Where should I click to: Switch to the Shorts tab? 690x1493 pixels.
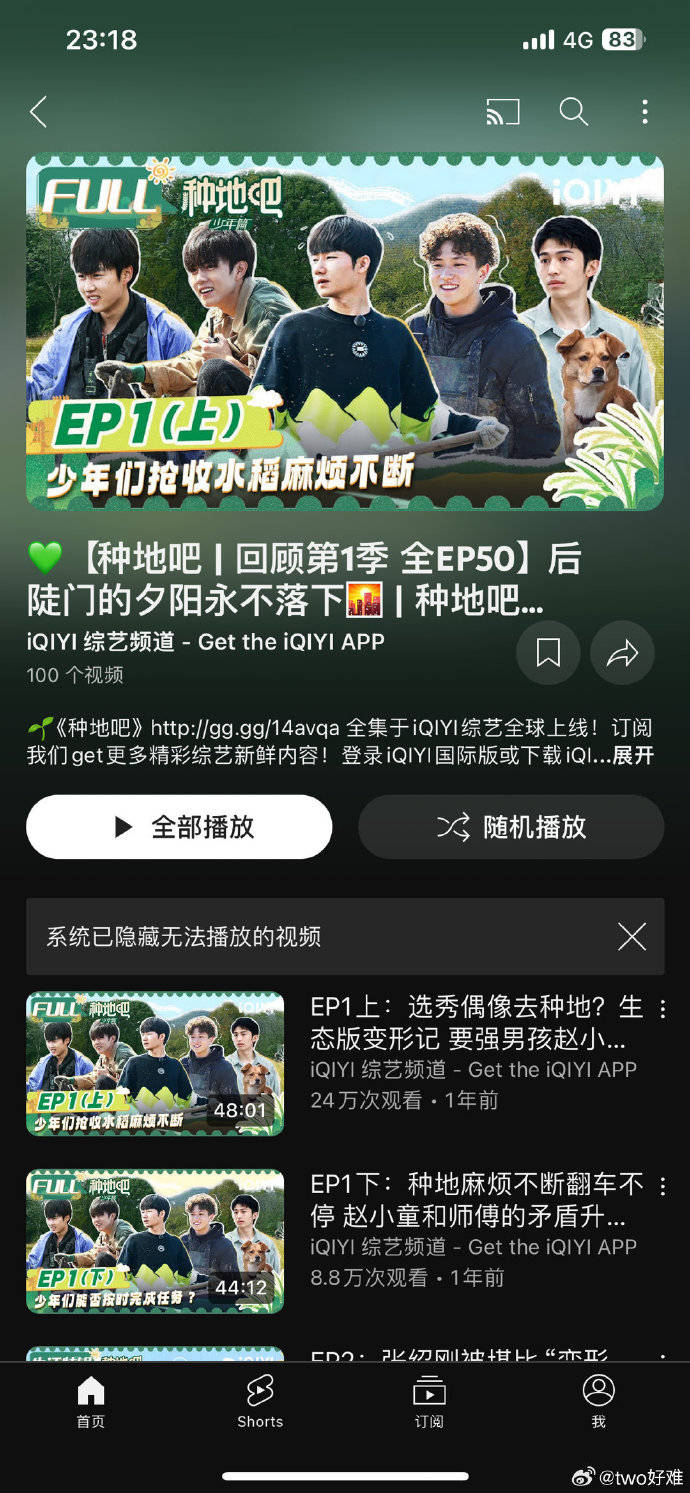(x=260, y=1402)
